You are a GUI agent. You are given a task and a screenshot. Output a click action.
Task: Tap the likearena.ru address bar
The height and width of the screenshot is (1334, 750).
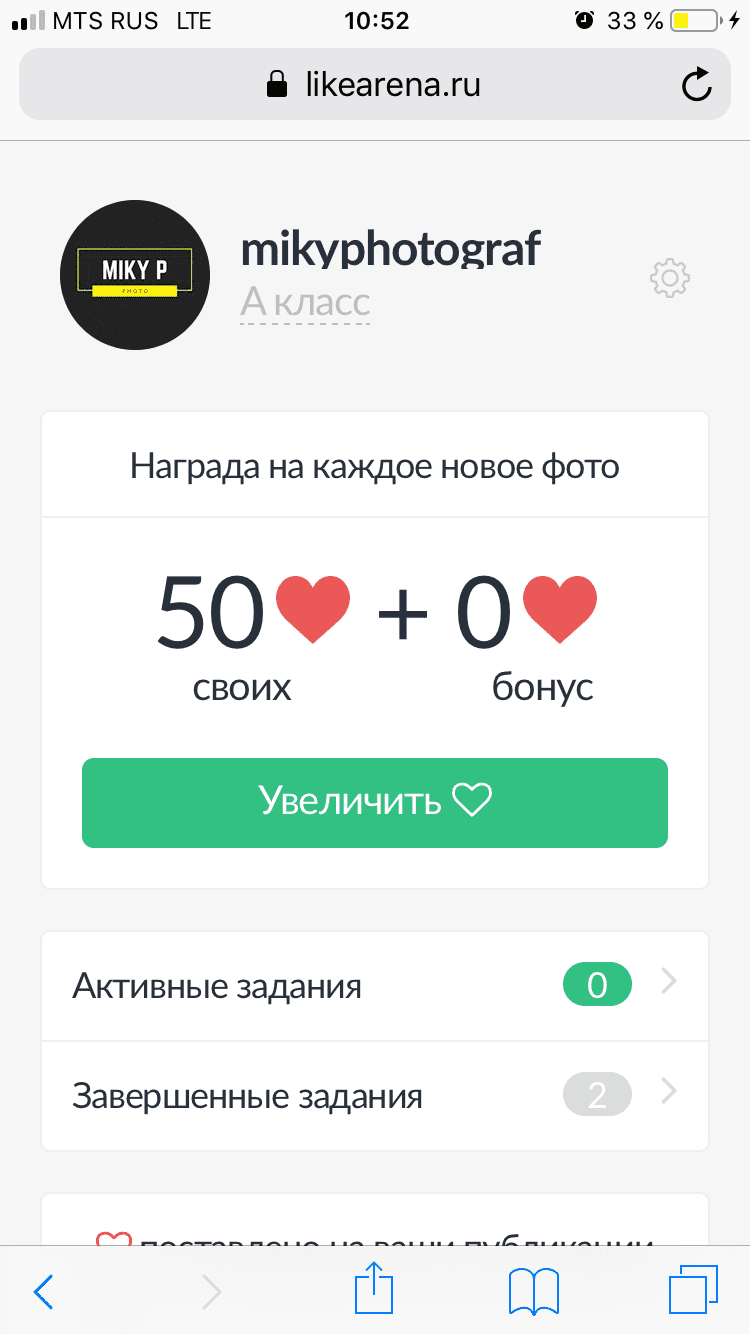pyautogui.click(x=374, y=85)
